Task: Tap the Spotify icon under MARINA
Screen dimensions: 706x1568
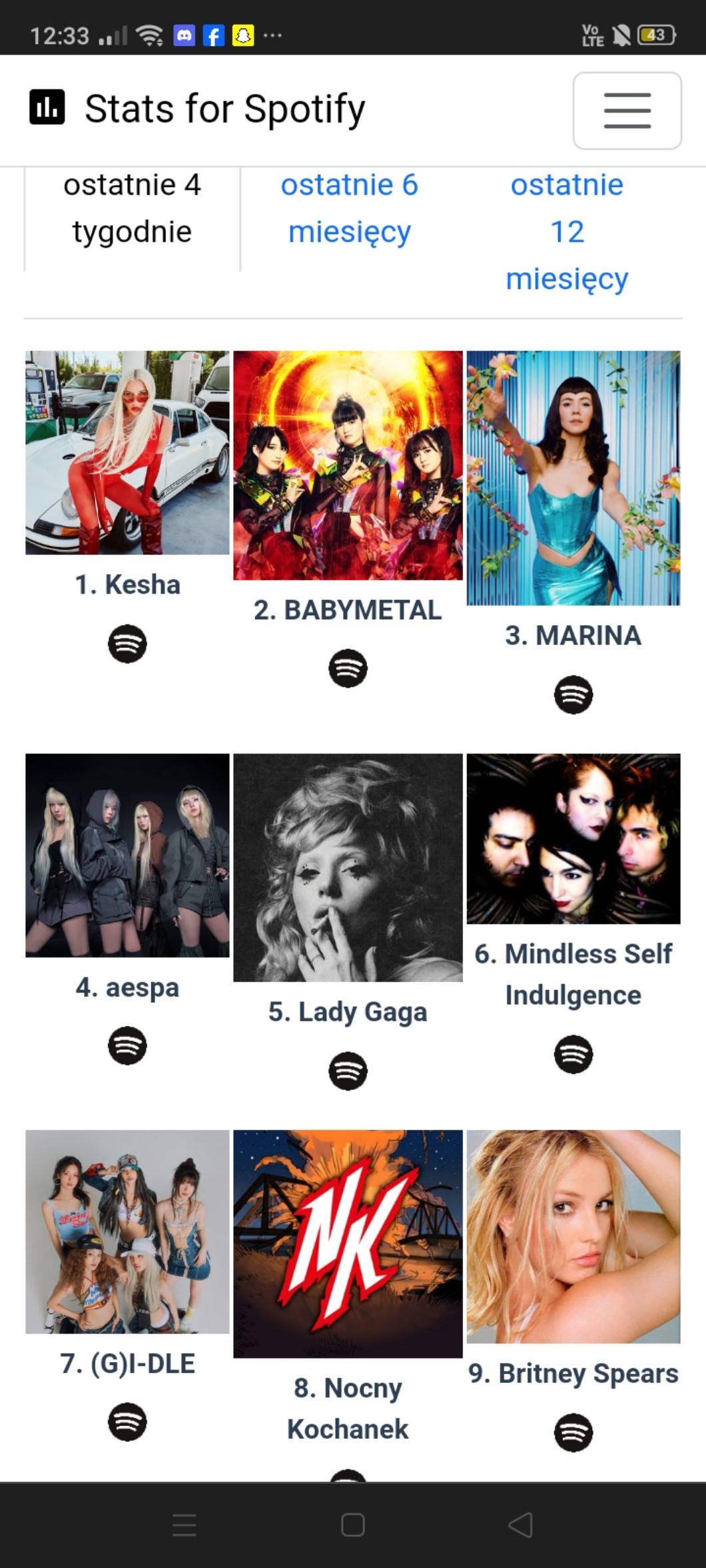Action: click(573, 694)
